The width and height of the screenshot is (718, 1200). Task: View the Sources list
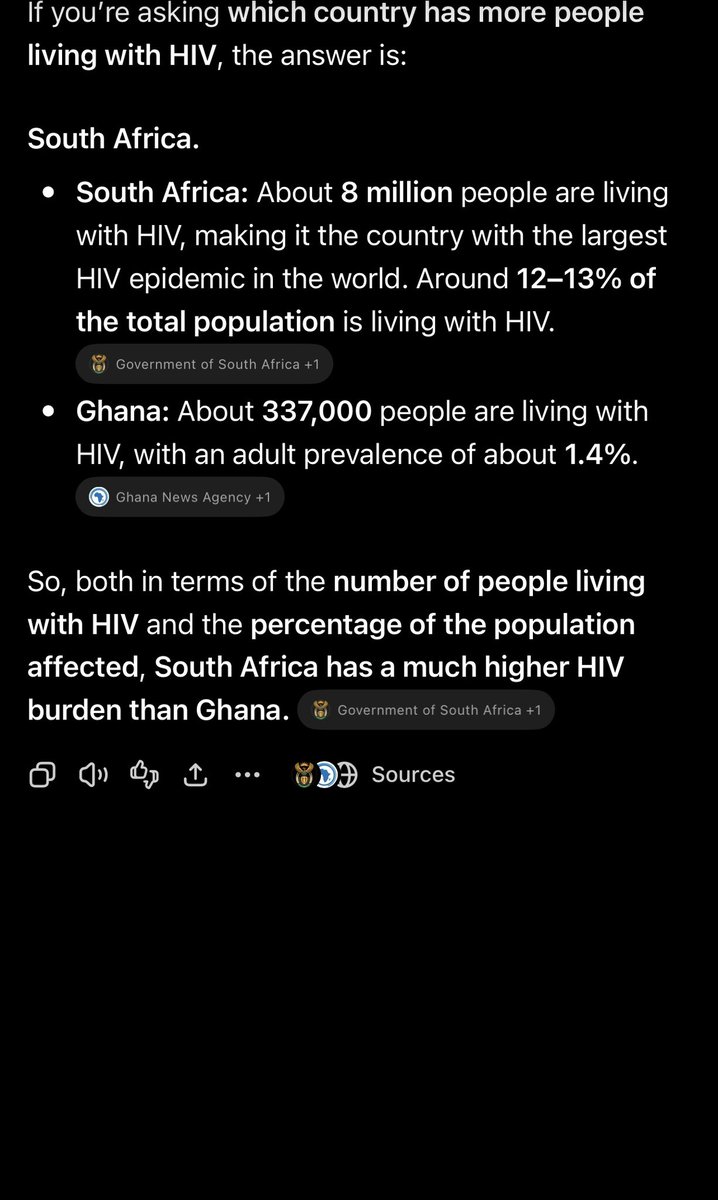[x=375, y=775]
